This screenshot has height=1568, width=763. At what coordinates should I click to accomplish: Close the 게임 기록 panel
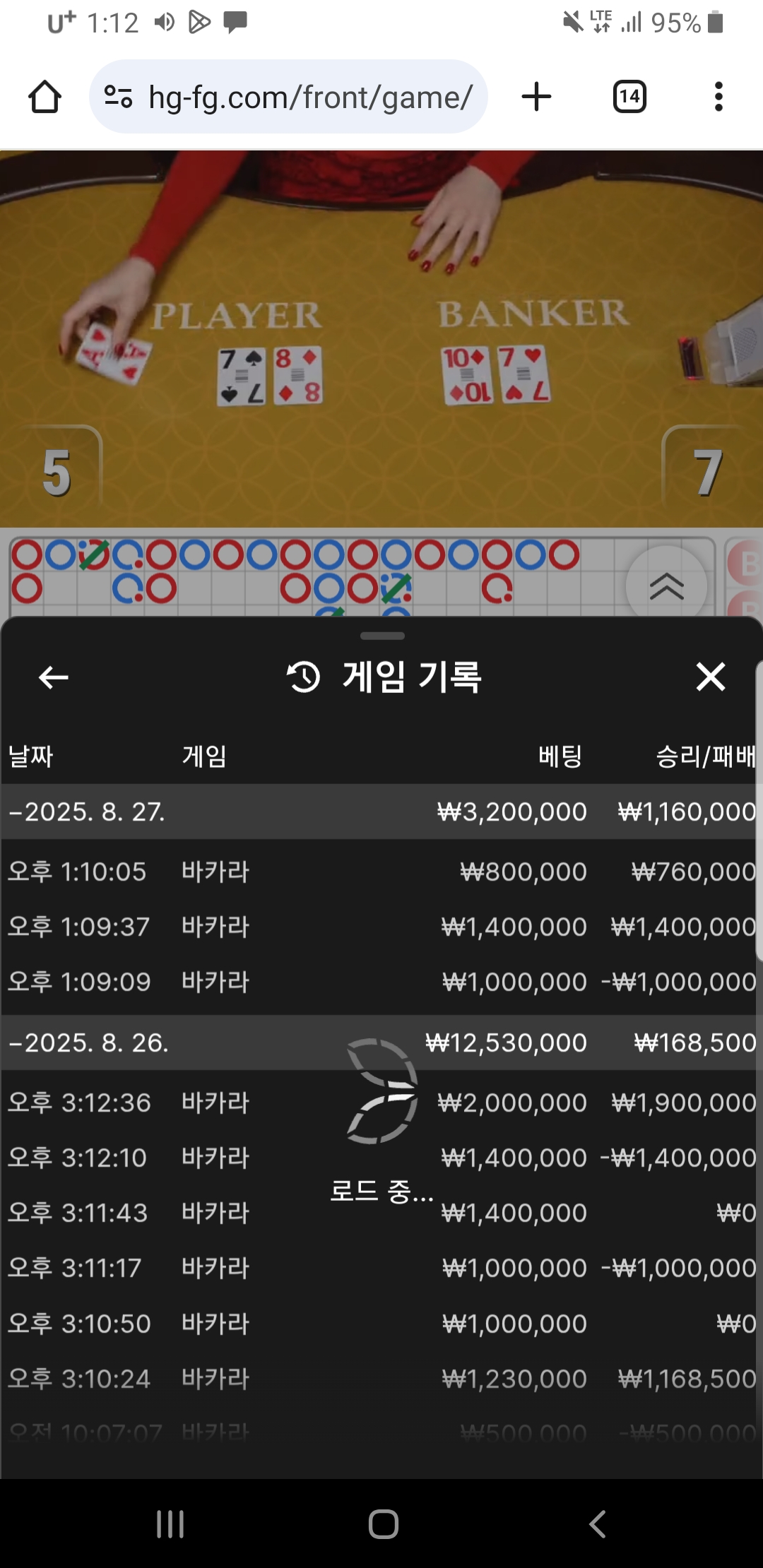pos(710,677)
